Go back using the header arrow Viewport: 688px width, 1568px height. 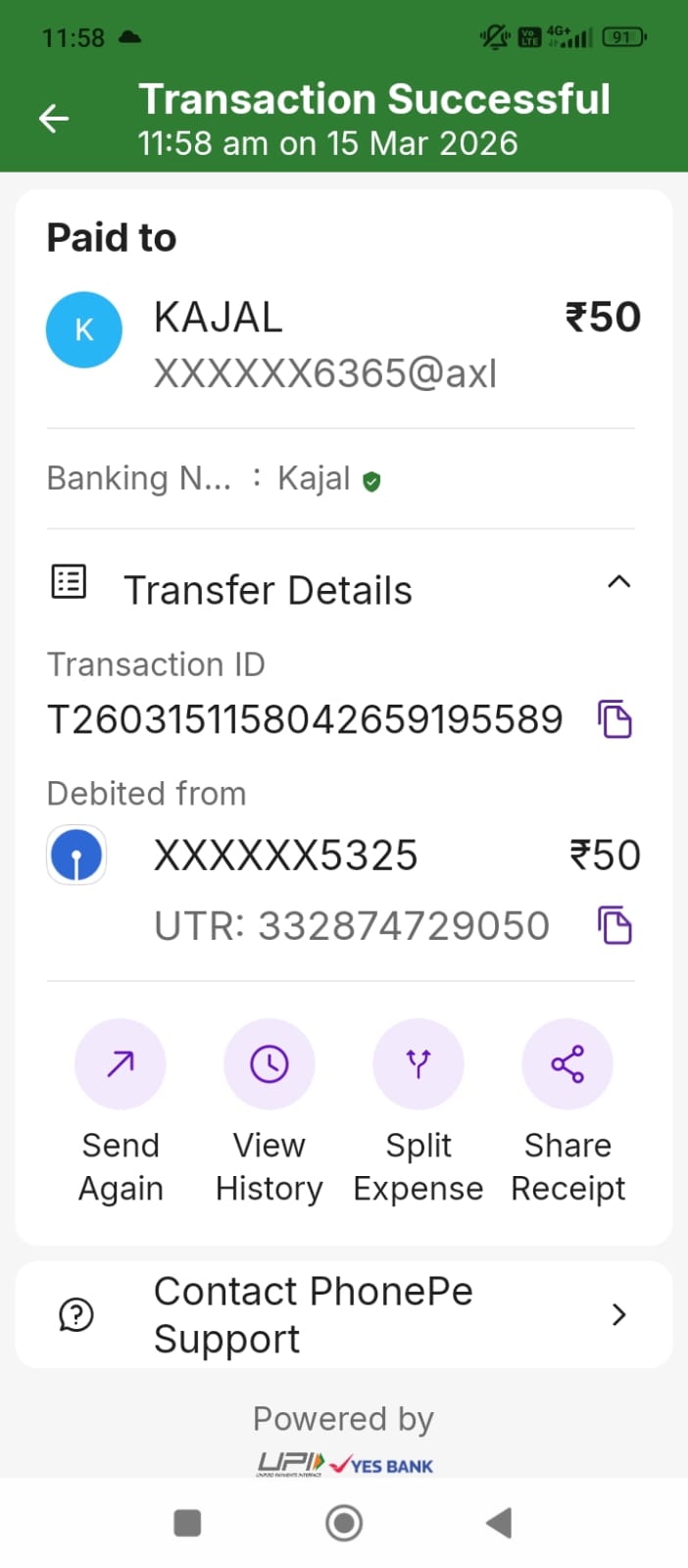(54, 120)
